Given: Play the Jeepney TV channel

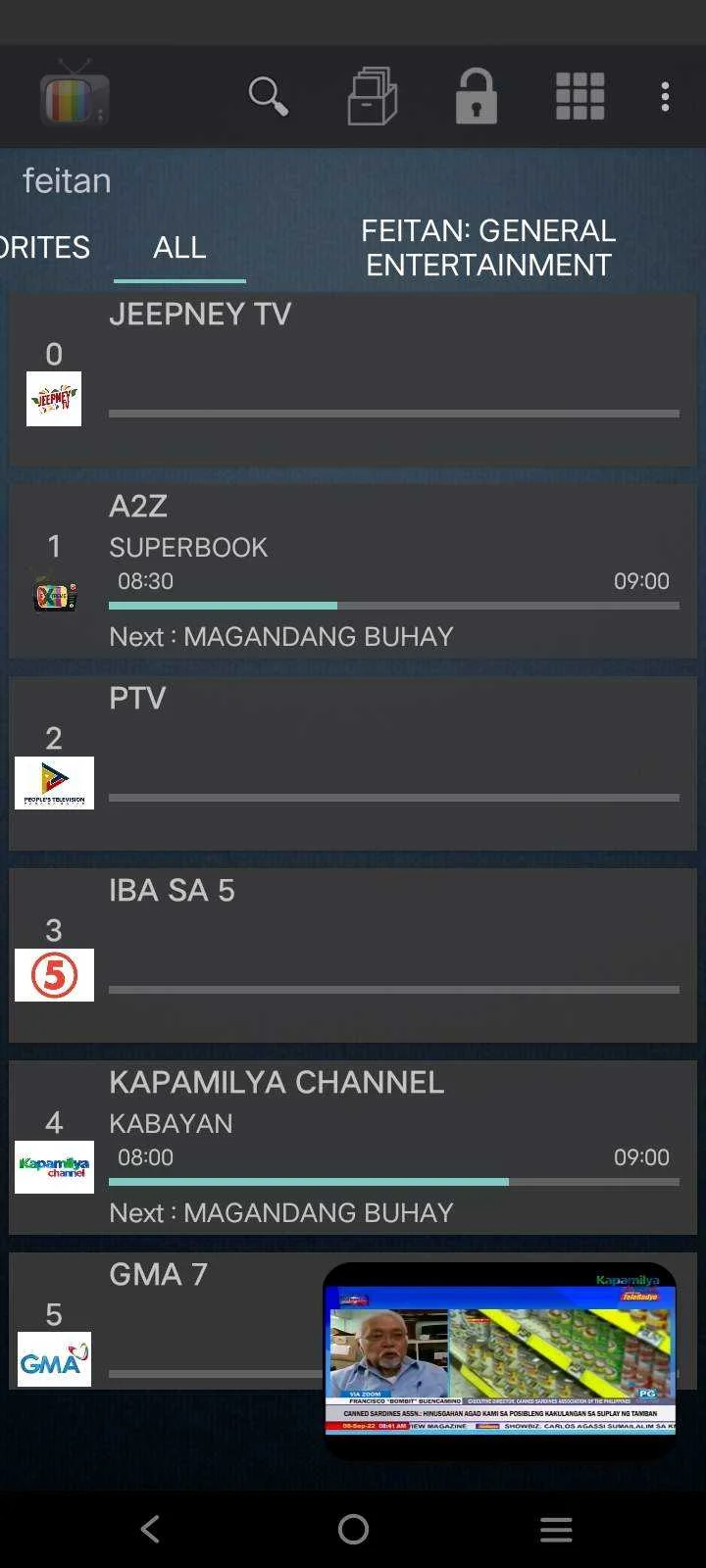Looking at the screenshot, I should (x=353, y=380).
